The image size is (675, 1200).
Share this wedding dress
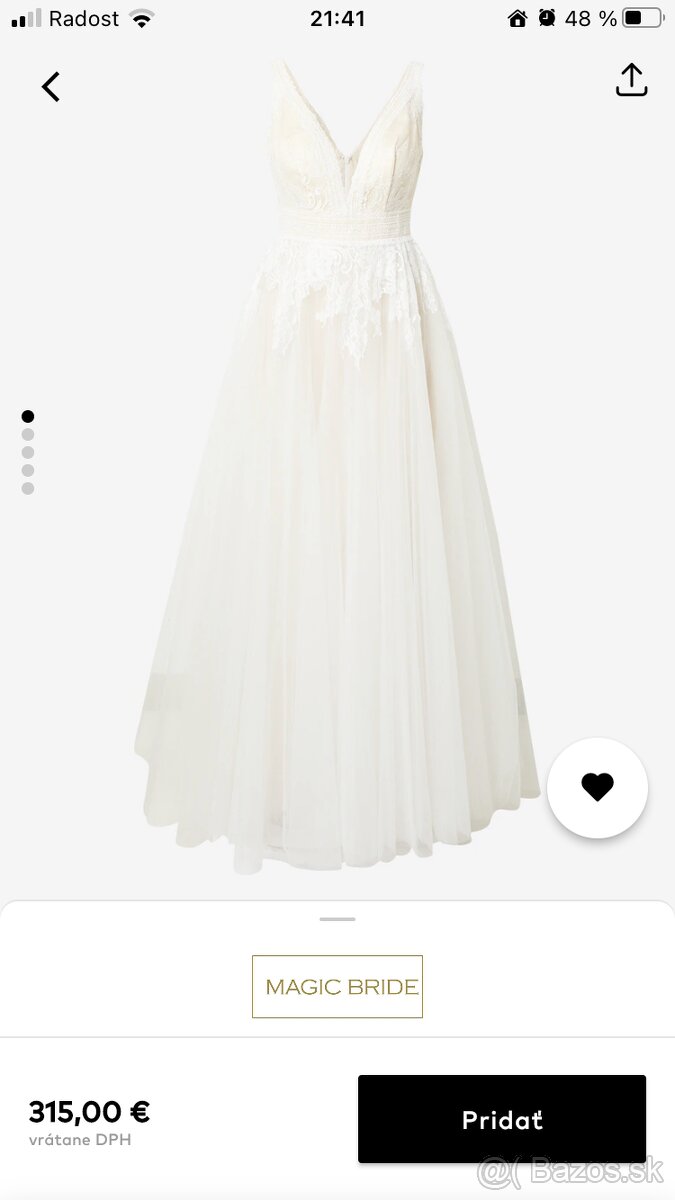tap(631, 81)
